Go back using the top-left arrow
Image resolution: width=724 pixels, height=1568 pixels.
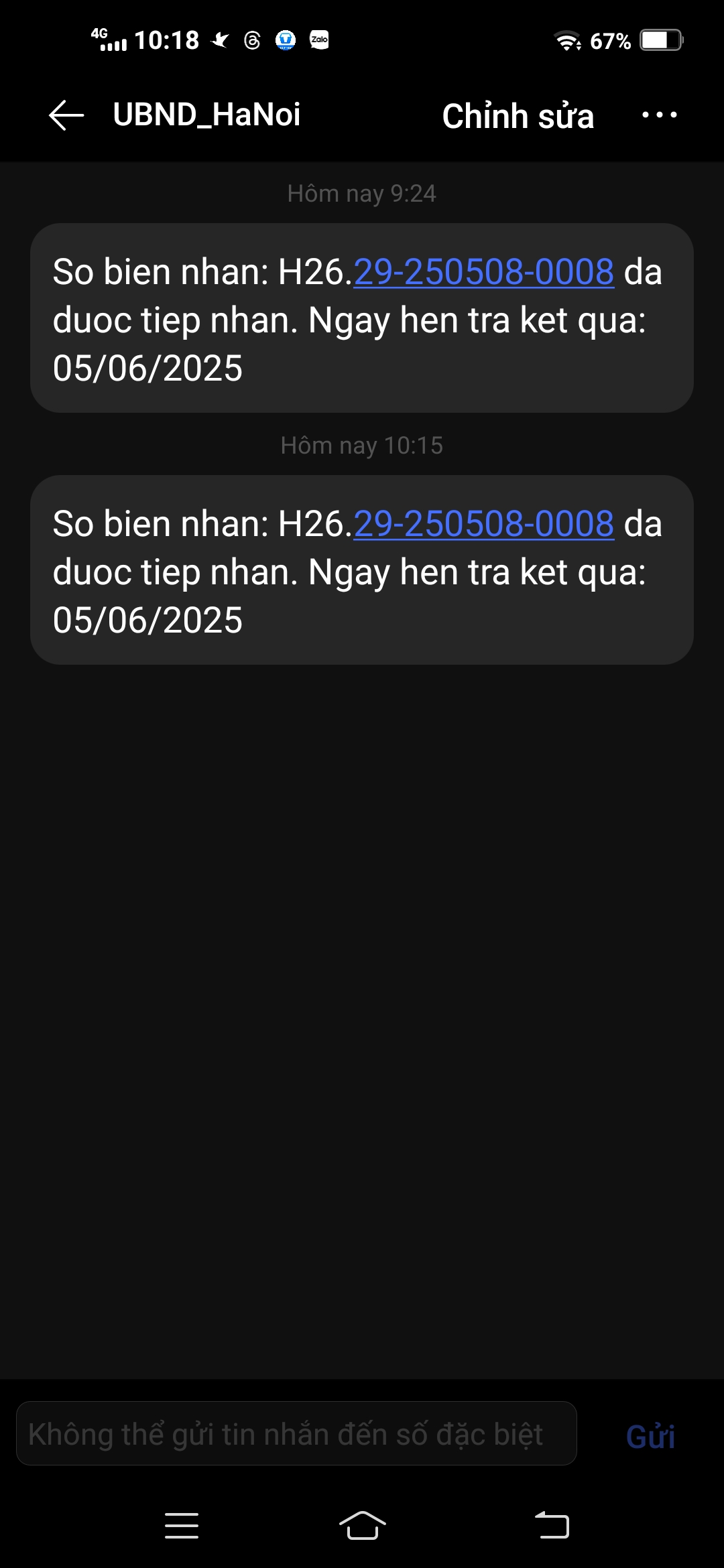point(66,115)
